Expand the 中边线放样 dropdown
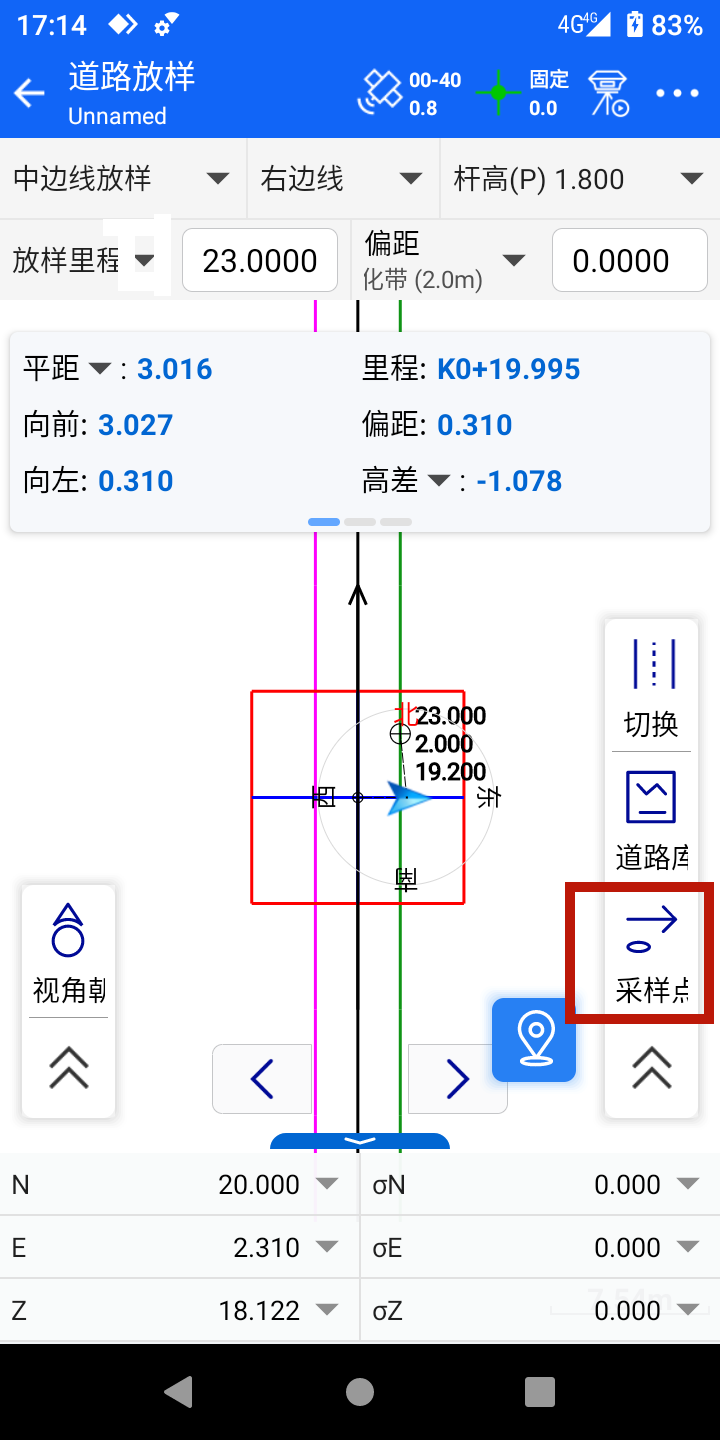 pos(120,179)
